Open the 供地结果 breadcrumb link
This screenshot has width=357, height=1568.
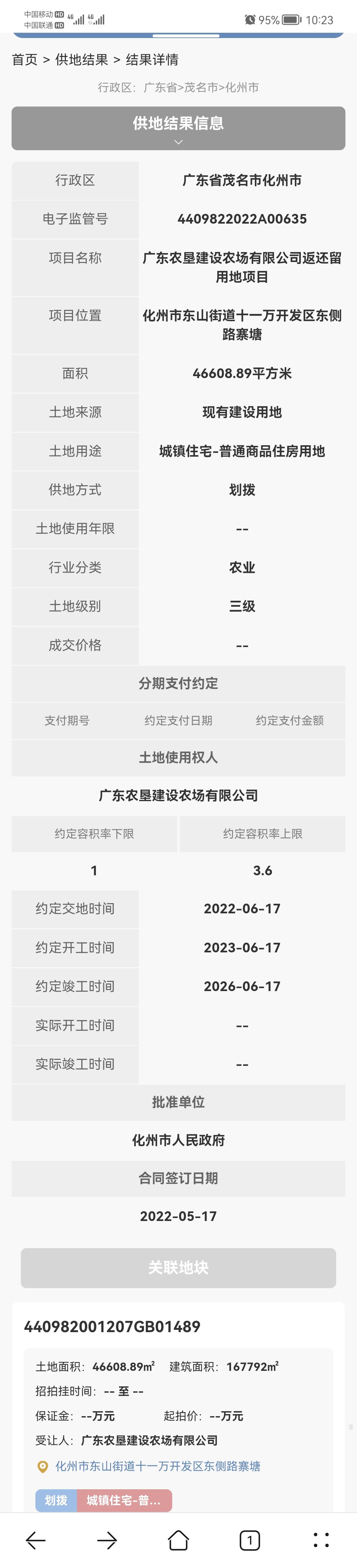pos(82,60)
